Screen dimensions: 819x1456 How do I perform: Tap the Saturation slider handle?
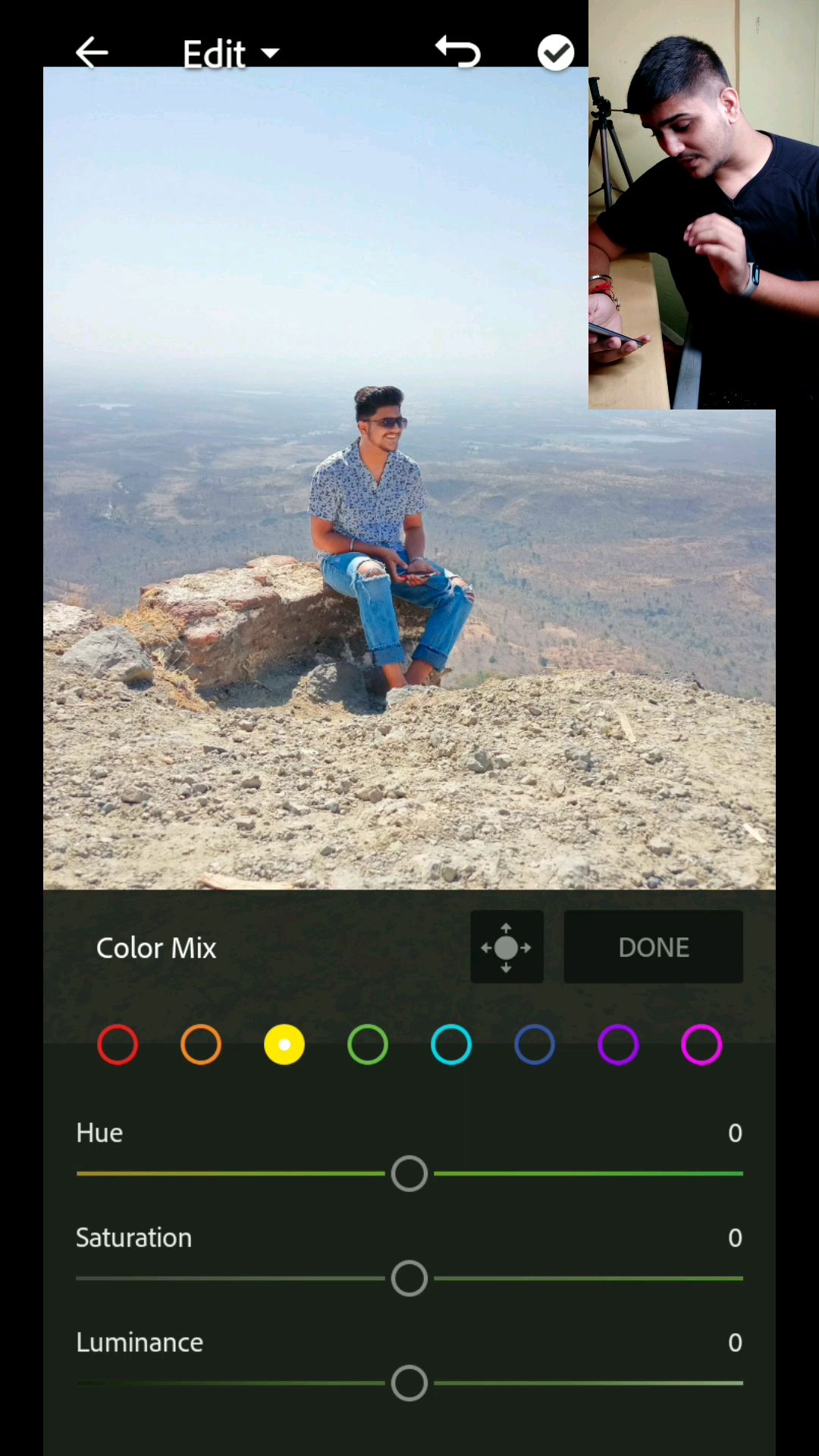coord(409,1279)
